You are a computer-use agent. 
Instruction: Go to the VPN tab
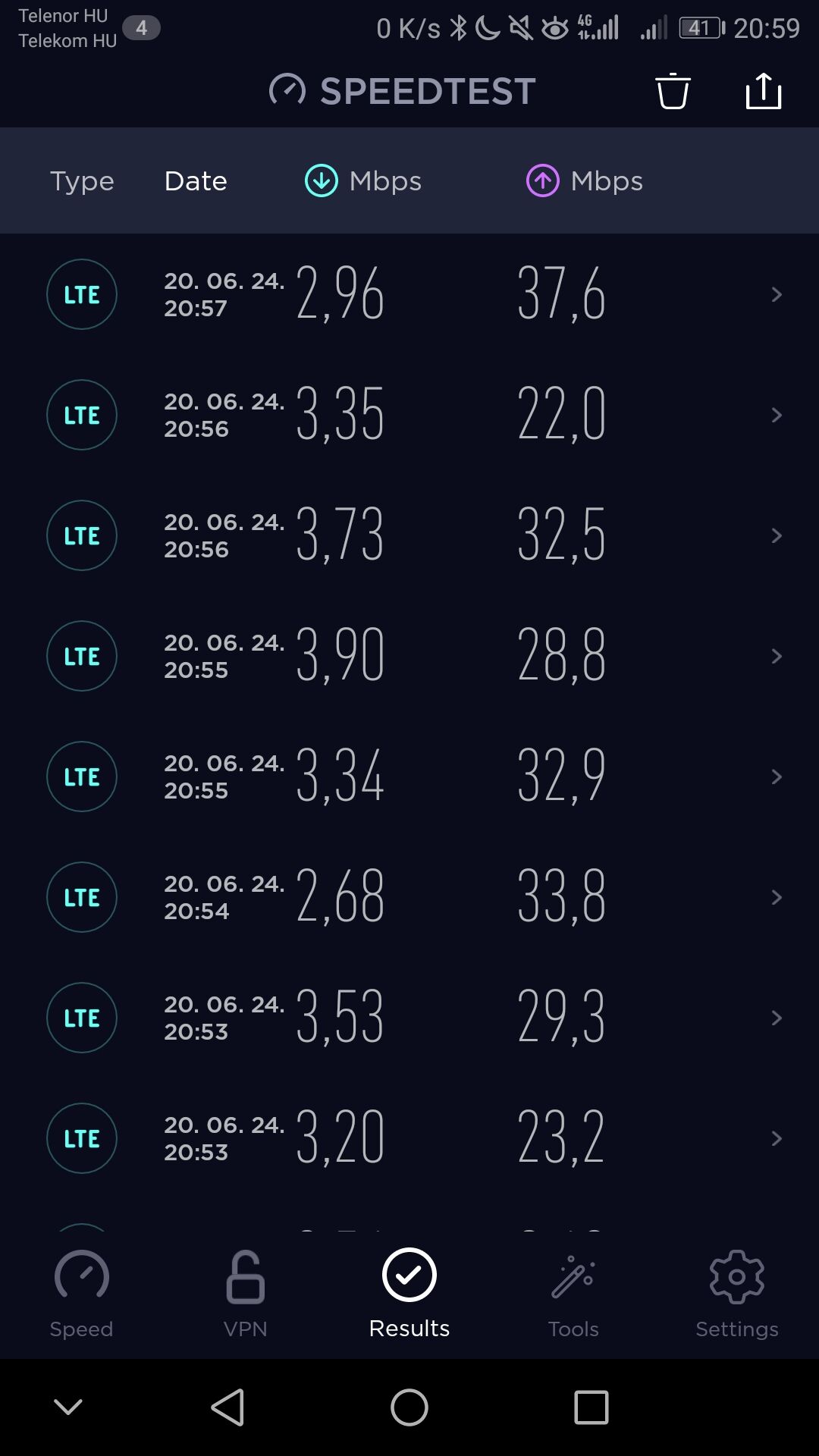pos(246,1294)
